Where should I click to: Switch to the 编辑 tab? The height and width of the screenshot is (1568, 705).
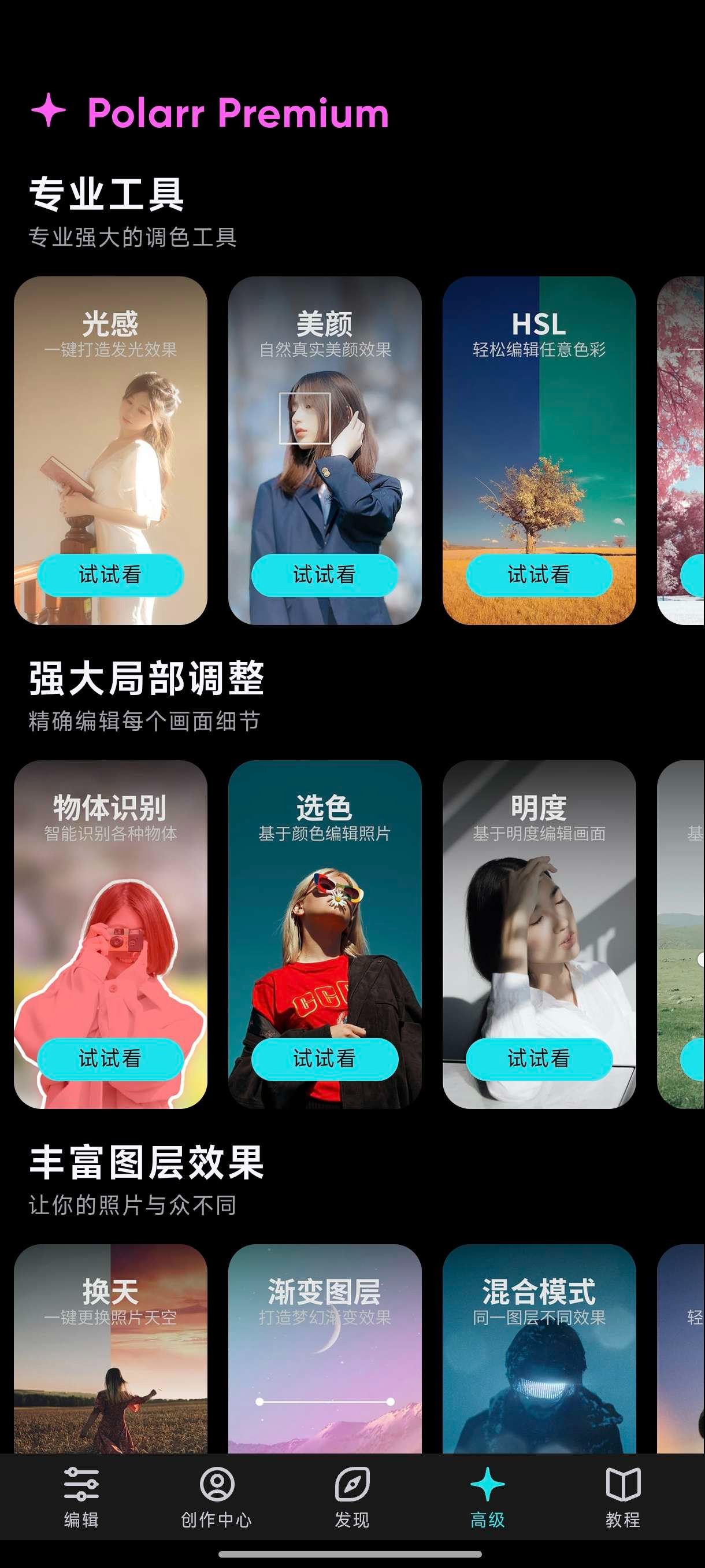pyautogui.click(x=81, y=1497)
